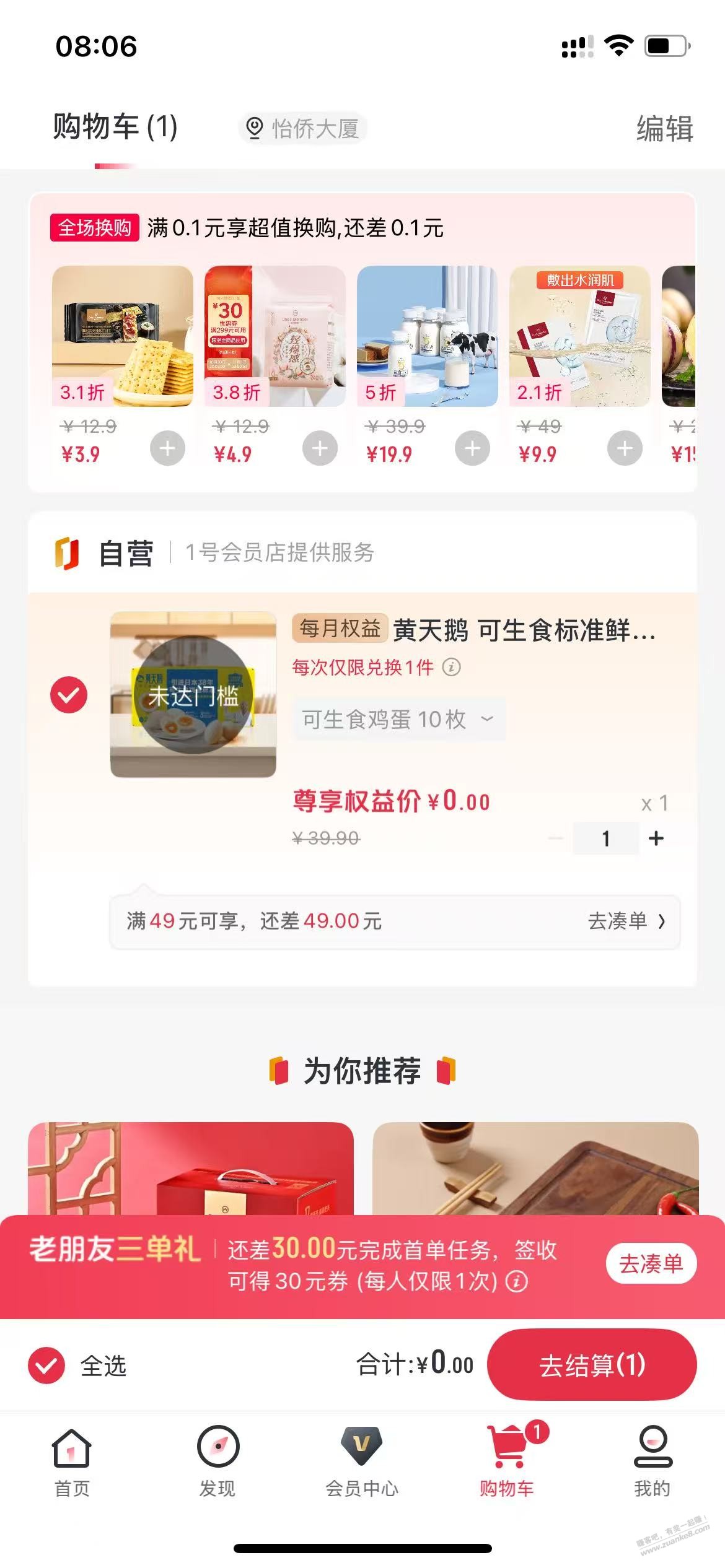Viewport: 725px width, 1568px height.
Task: Add the ¥19.9 milk exchange item
Action: (472, 448)
